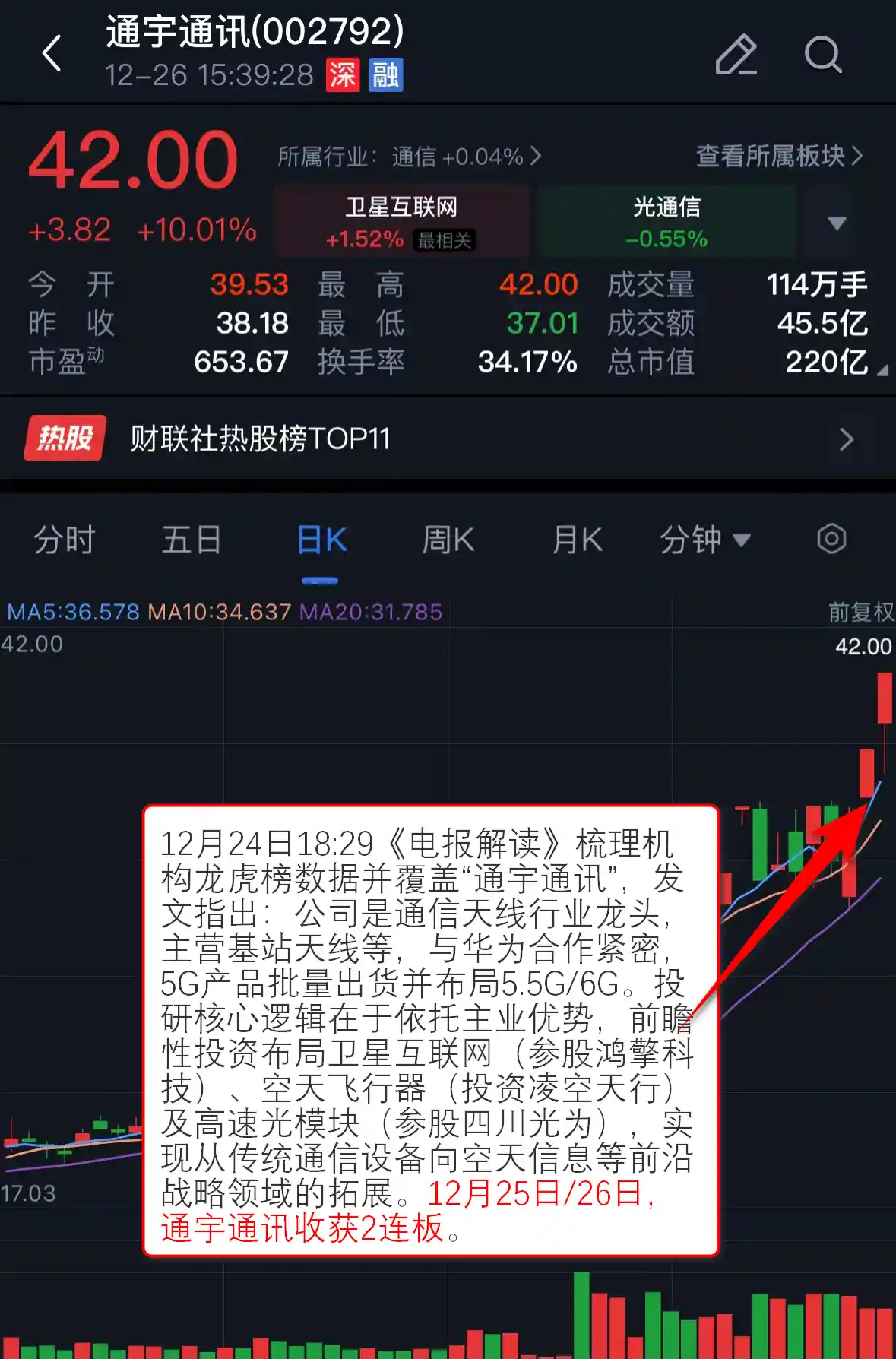Open chart settings via the target icon
Screen dimensions: 896x1359
tap(831, 539)
